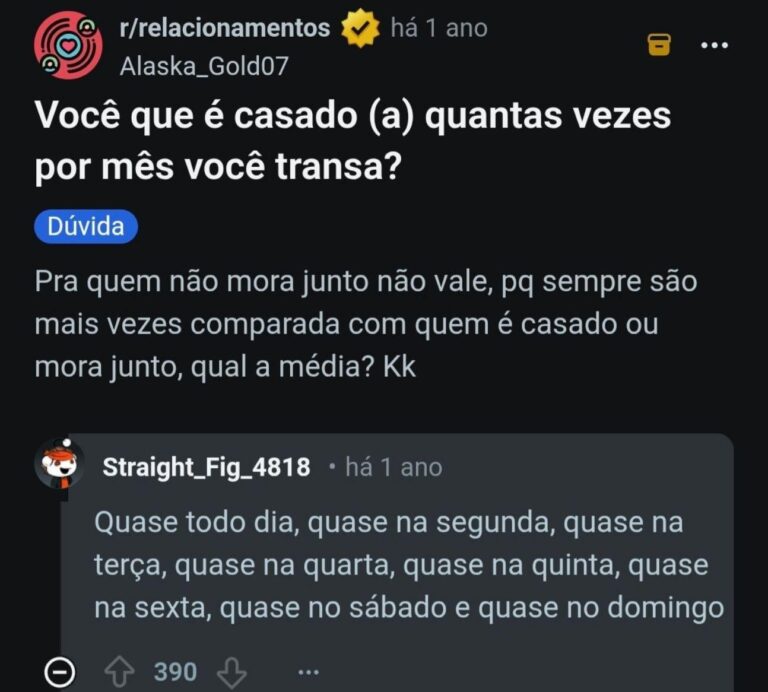Image resolution: width=768 pixels, height=692 pixels.
Task: Open Straight_Fig_4818's avatar
Action: coord(60,466)
